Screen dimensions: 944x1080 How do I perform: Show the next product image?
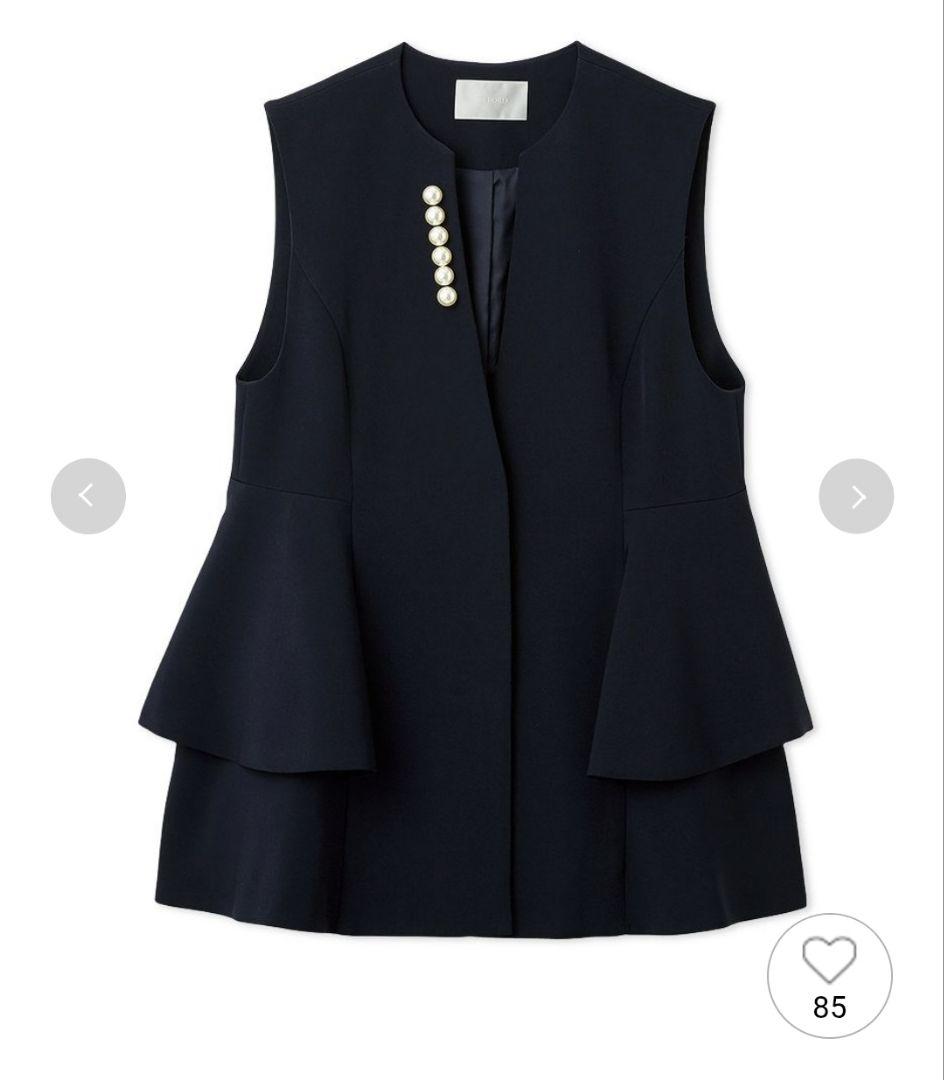click(856, 496)
